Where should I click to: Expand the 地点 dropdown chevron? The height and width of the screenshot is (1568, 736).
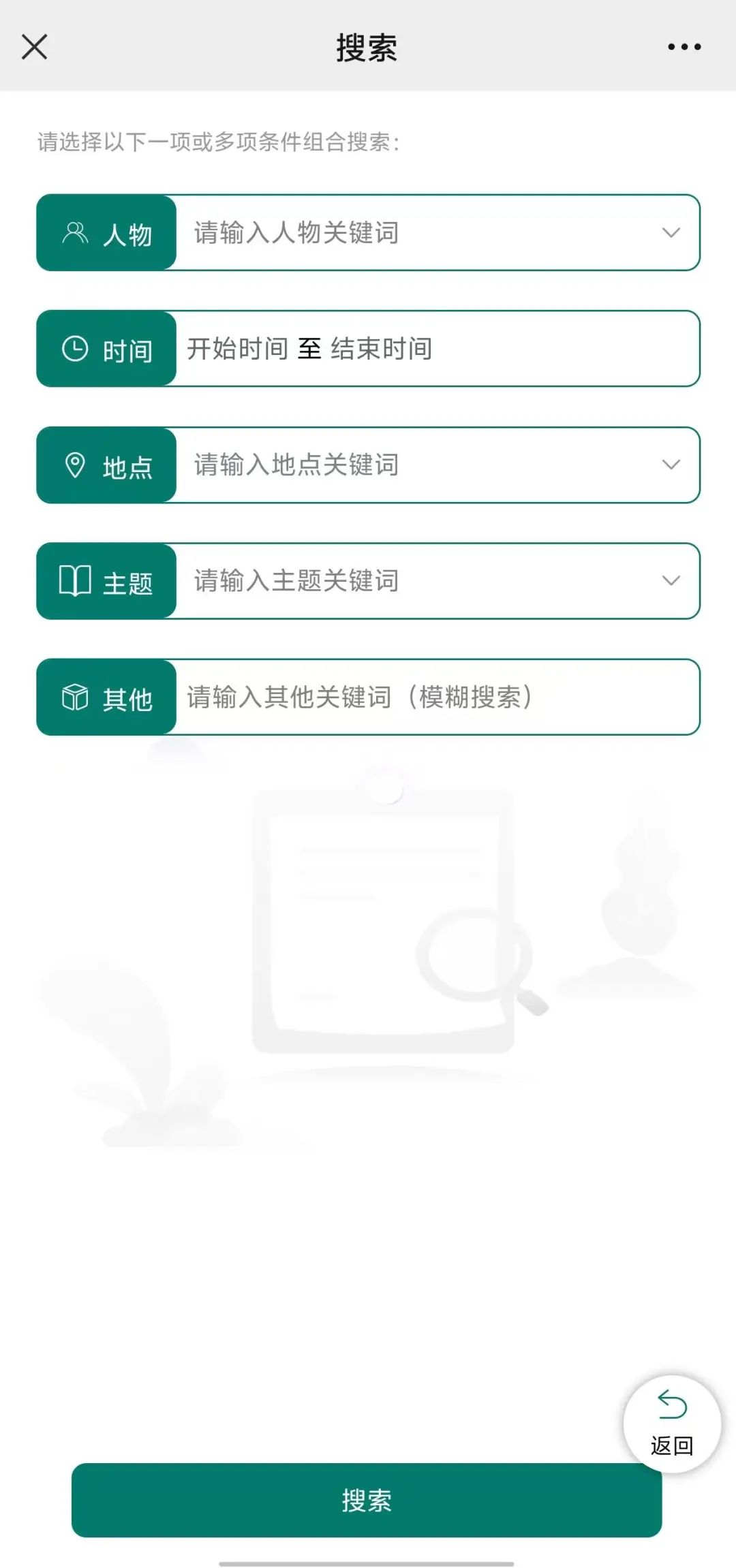click(x=671, y=465)
